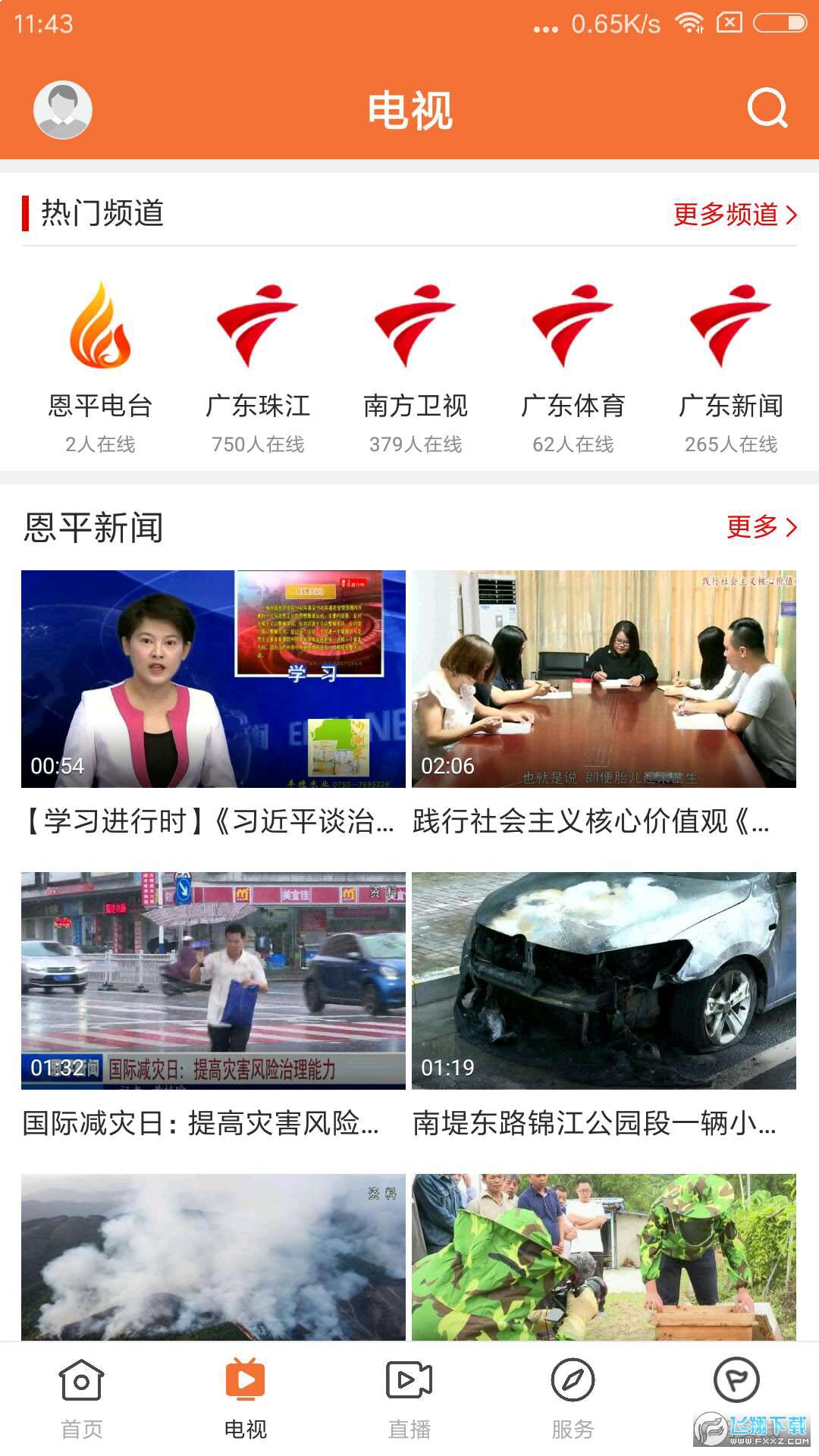
Task: Tap 更多 next to 恩平新闻
Action: [761, 527]
